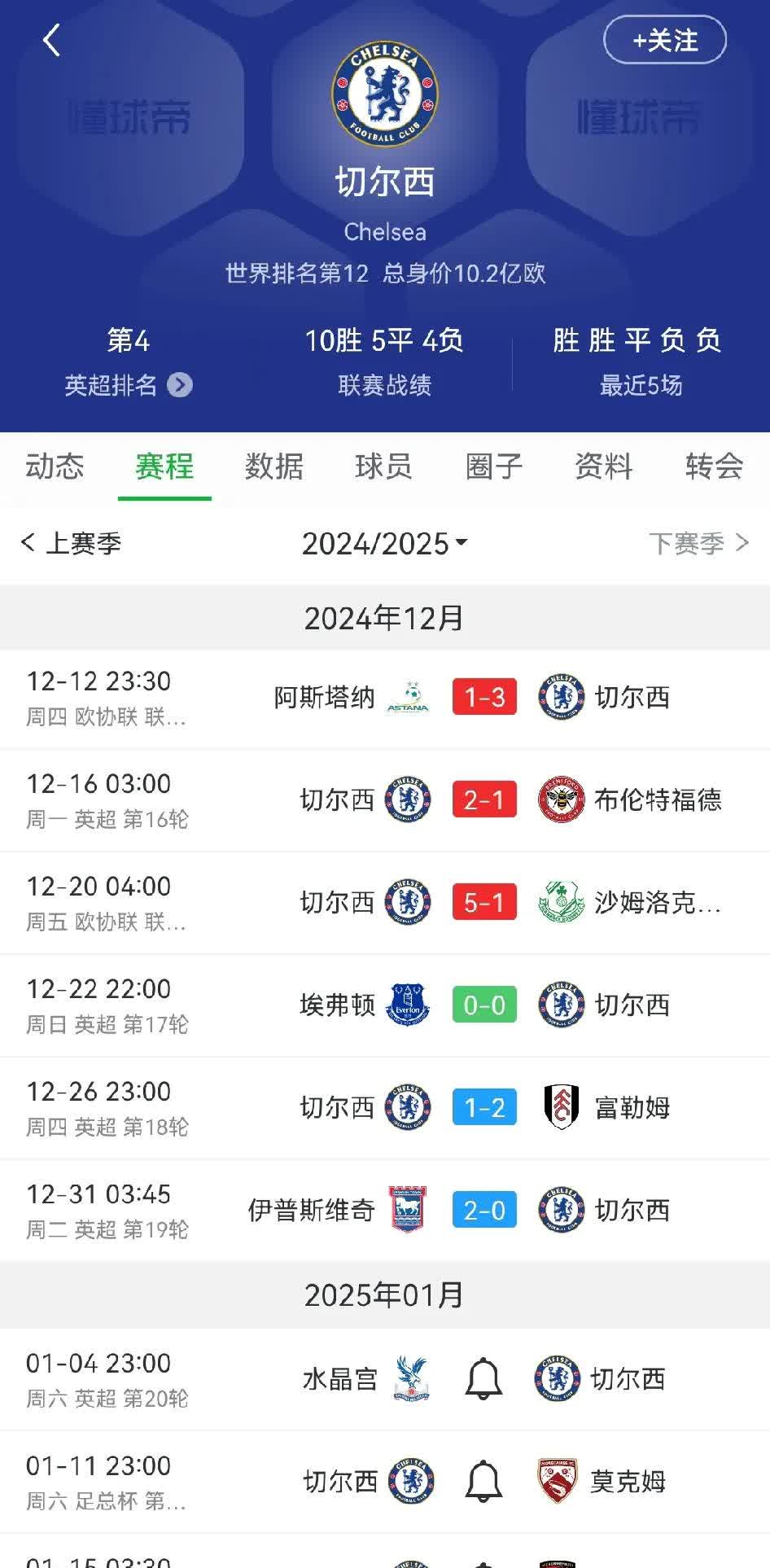Open the 阿斯塔纳 vs 切尔西 match

pos(484,698)
